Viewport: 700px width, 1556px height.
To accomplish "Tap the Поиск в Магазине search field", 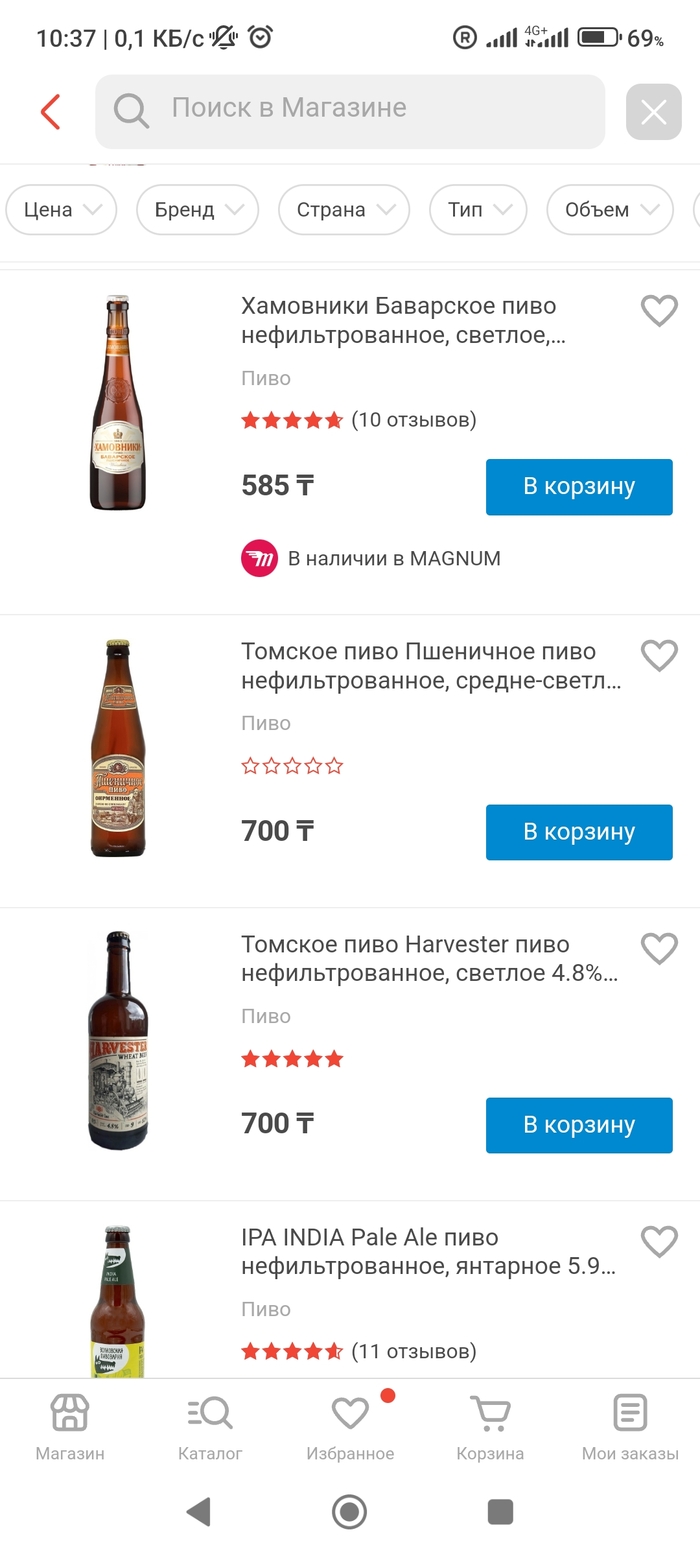I will (x=350, y=110).
